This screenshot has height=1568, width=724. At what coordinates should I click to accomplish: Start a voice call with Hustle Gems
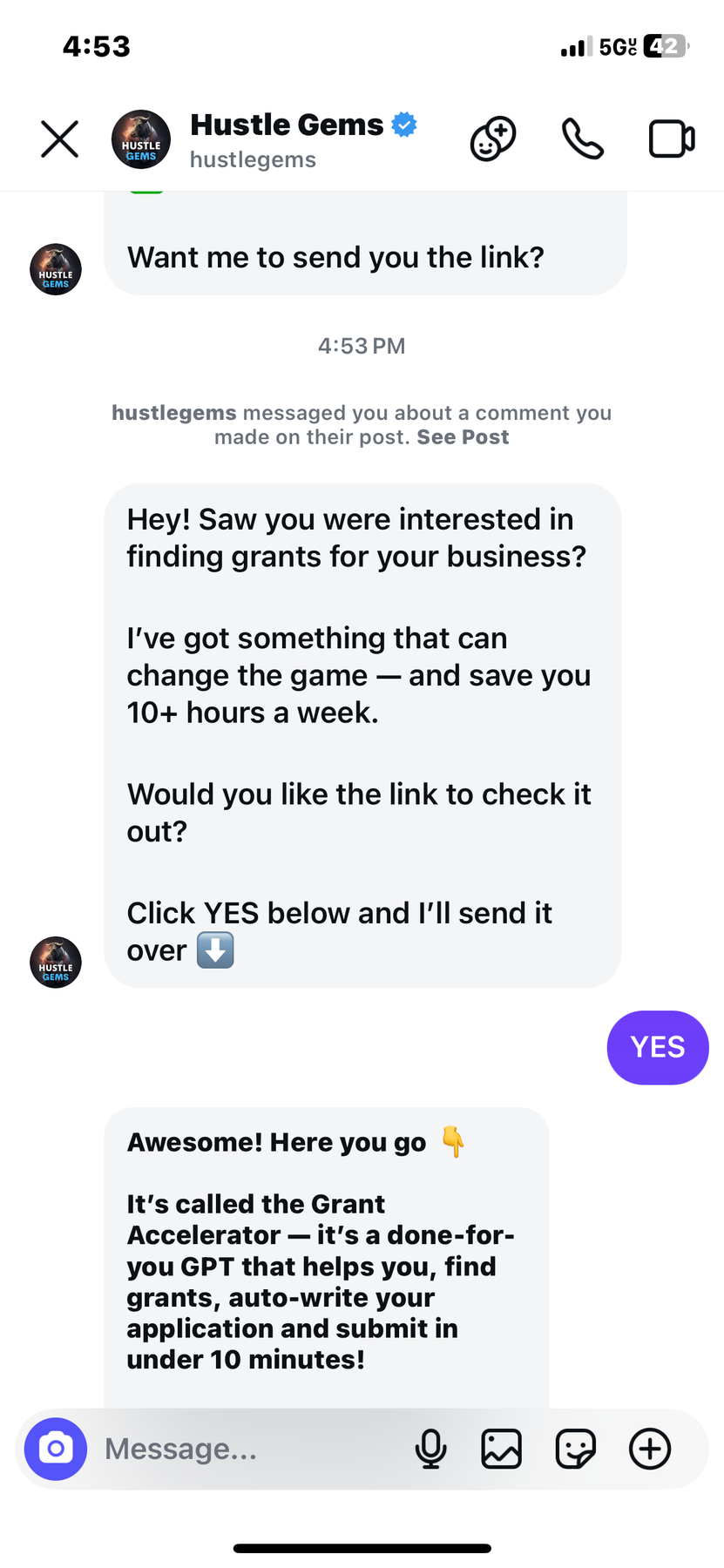point(582,138)
